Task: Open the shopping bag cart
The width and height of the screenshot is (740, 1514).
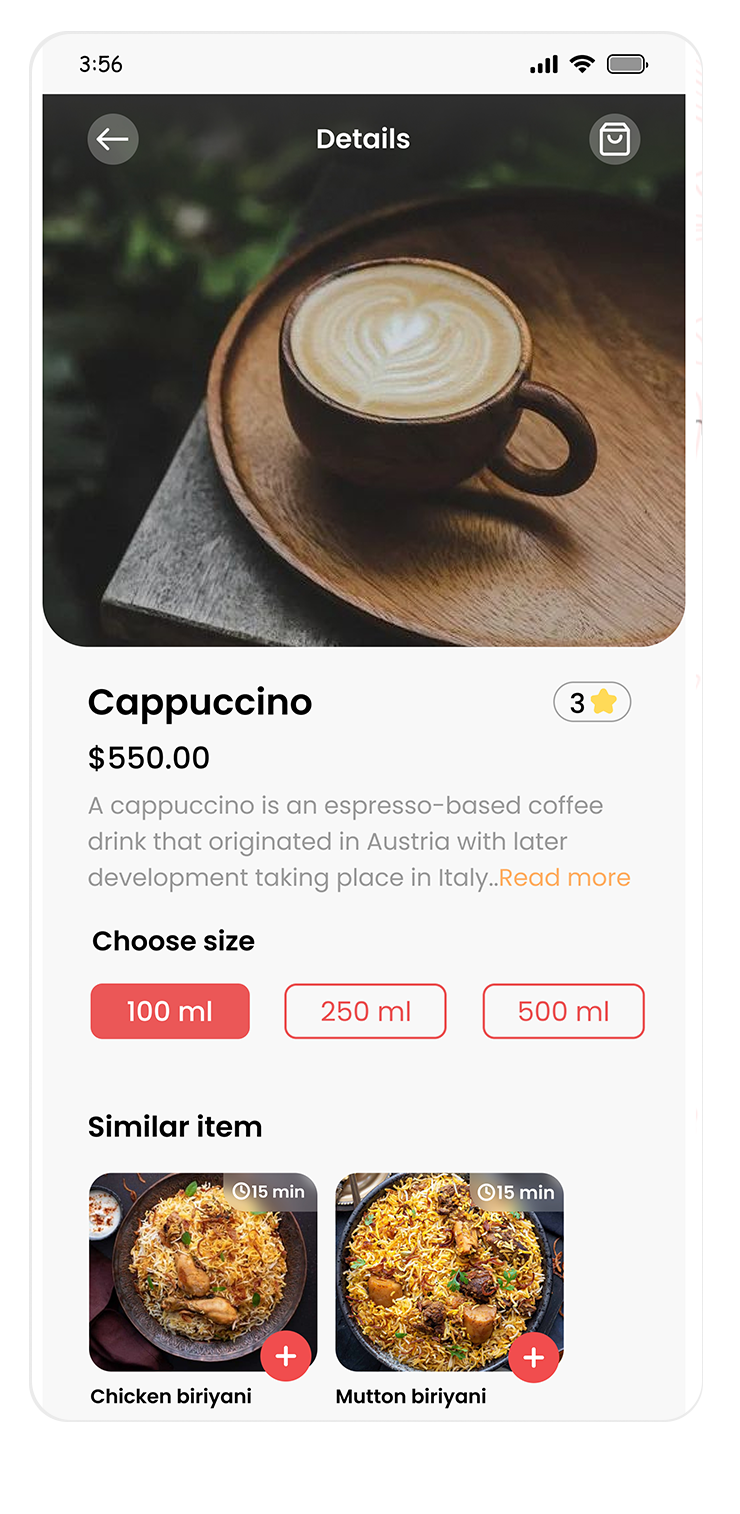Action: tap(614, 139)
